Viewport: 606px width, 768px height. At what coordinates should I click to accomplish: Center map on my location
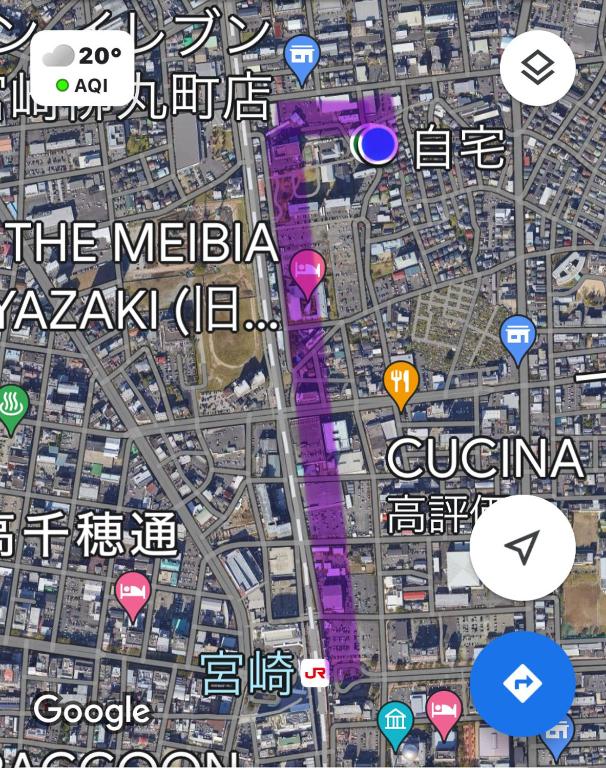pos(522,547)
